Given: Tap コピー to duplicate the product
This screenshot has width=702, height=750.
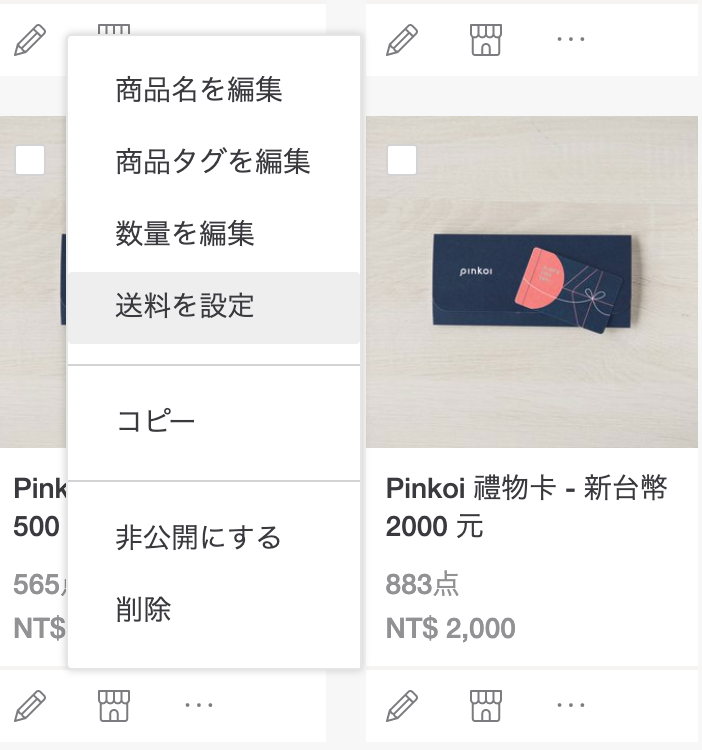Looking at the screenshot, I should pos(156,420).
